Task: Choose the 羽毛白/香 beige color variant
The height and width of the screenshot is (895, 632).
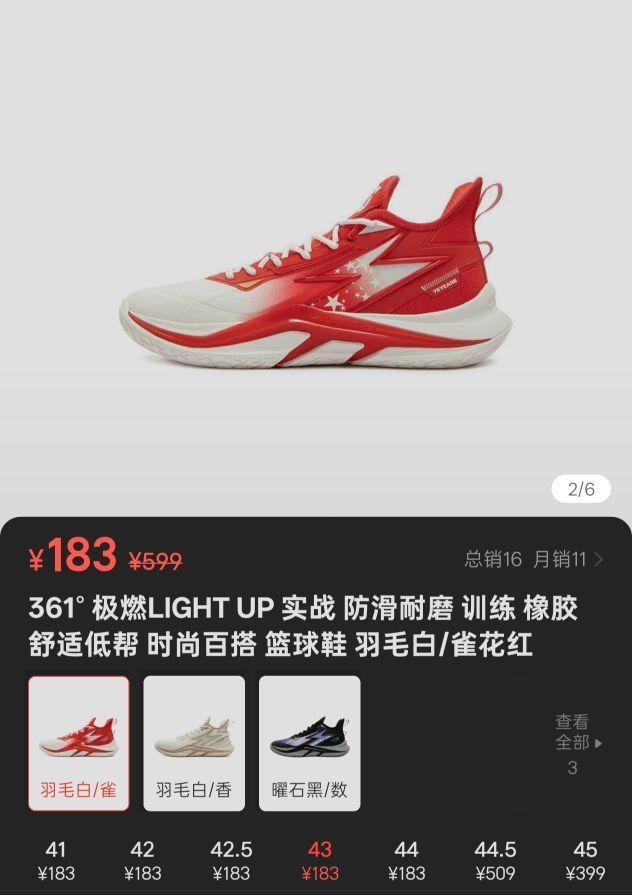Action: click(194, 742)
